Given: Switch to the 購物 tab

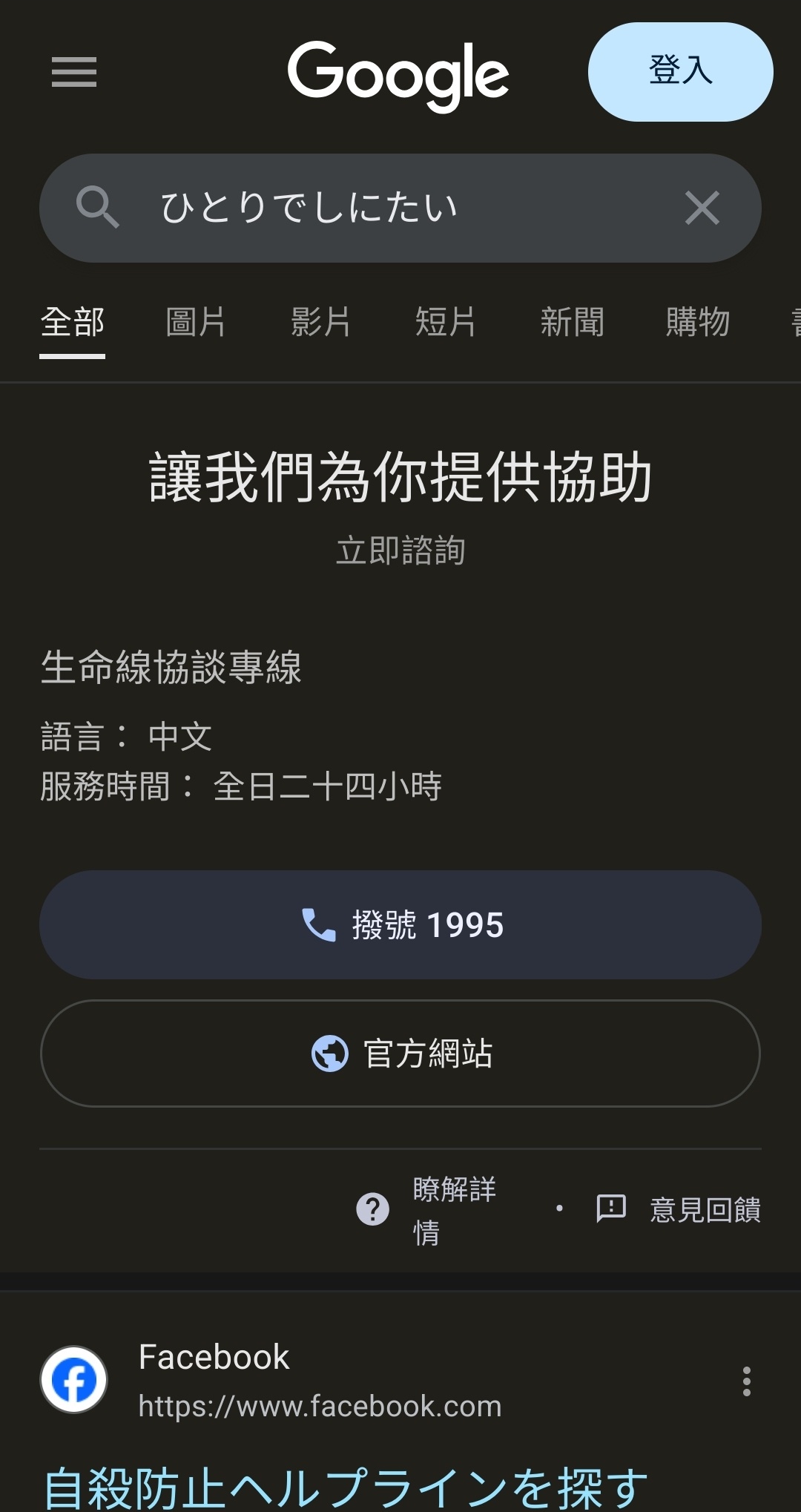Looking at the screenshot, I should (698, 323).
